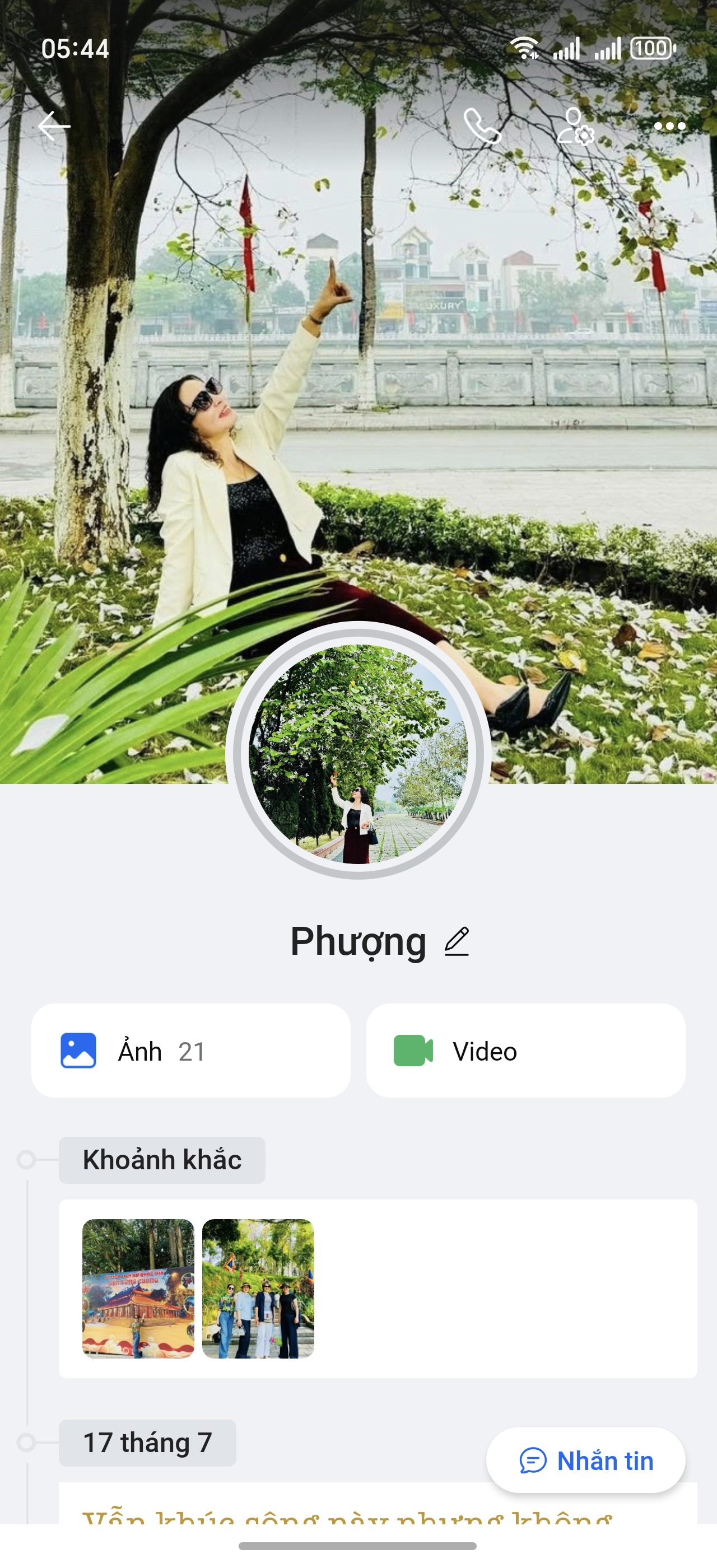
Task: Edit the name Phượng with pencil icon
Action: pyautogui.click(x=457, y=942)
